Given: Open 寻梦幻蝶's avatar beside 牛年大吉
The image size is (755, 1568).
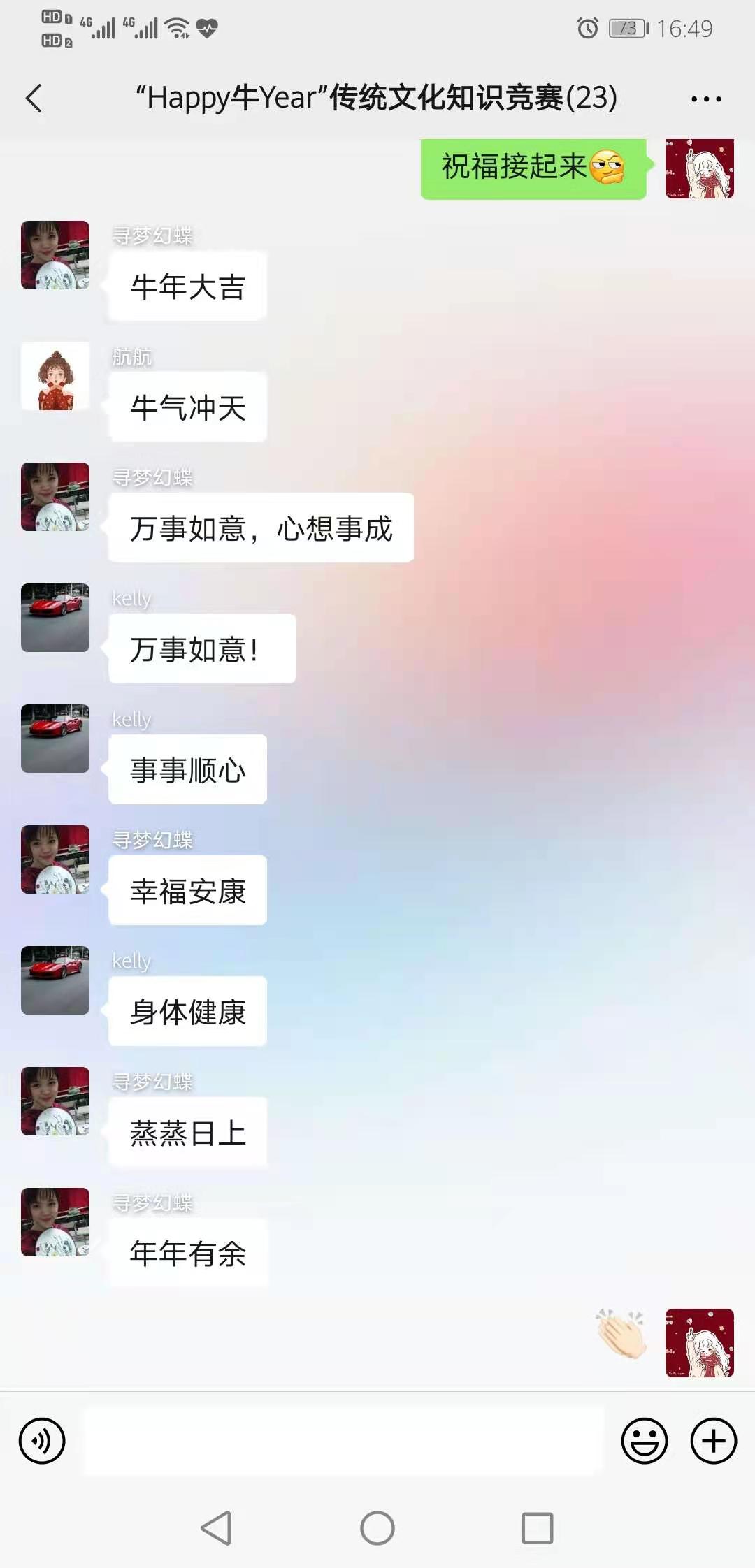Looking at the screenshot, I should 55,255.
